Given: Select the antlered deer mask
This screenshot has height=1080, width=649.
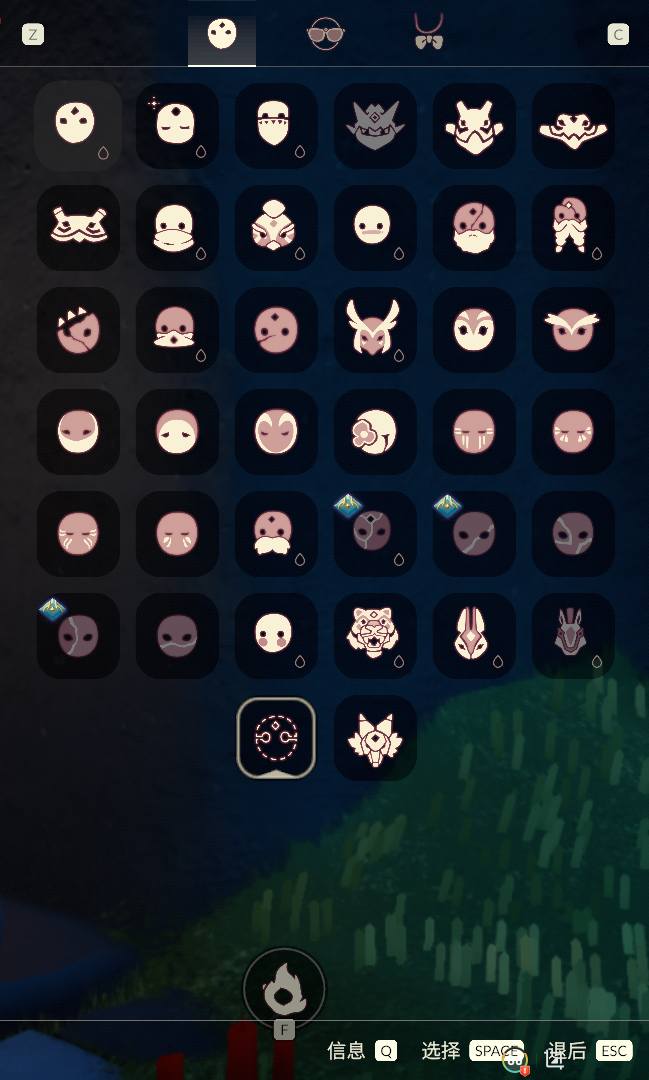Looking at the screenshot, I should pyautogui.click(x=374, y=329).
